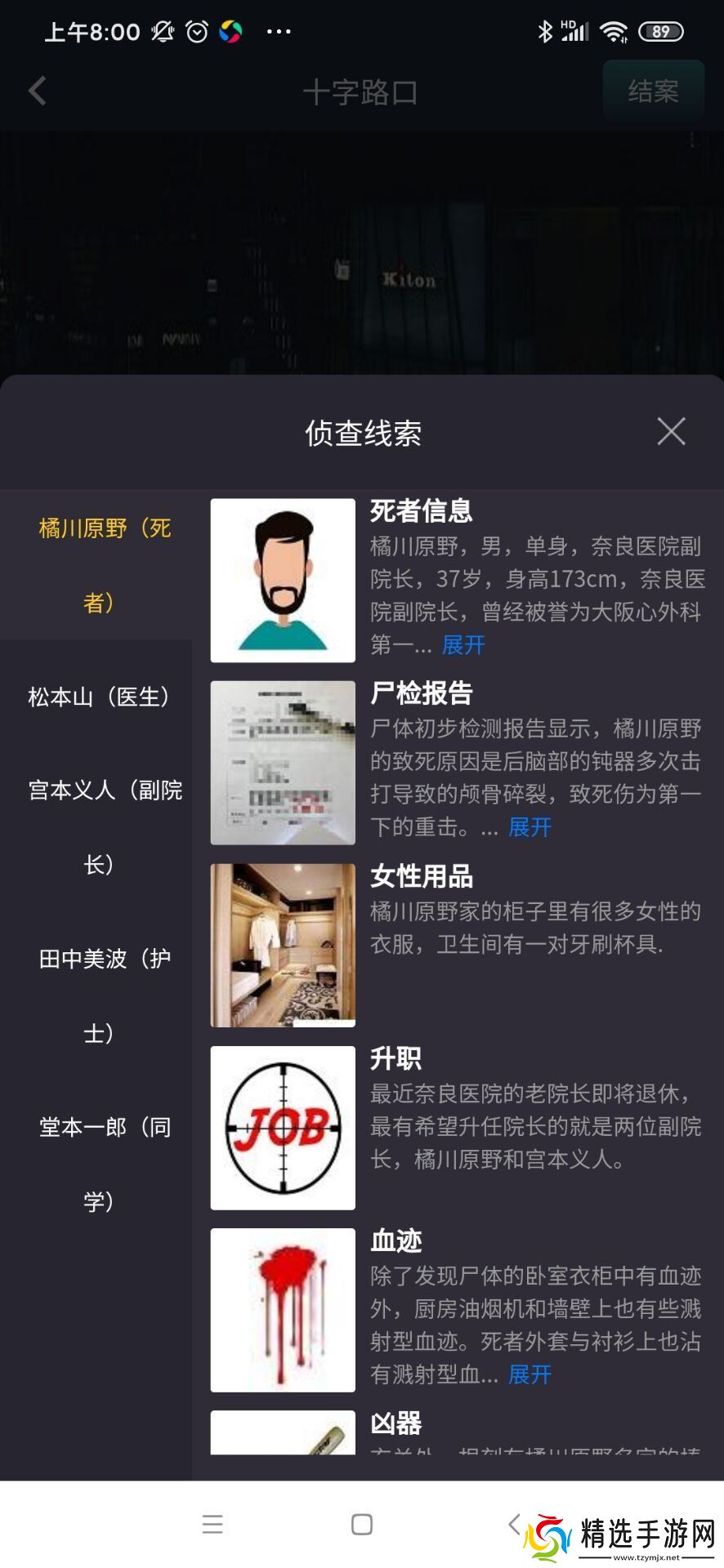Click the 结案 button to close case
The image size is (724, 1568).
(x=653, y=91)
